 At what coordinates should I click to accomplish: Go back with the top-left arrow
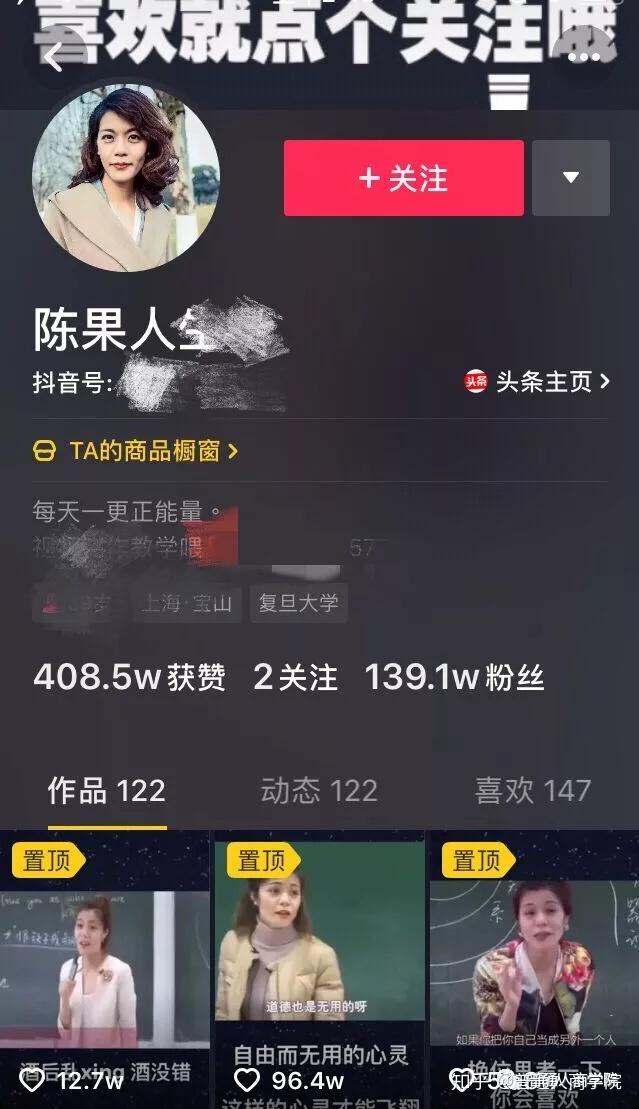tap(54, 57)
